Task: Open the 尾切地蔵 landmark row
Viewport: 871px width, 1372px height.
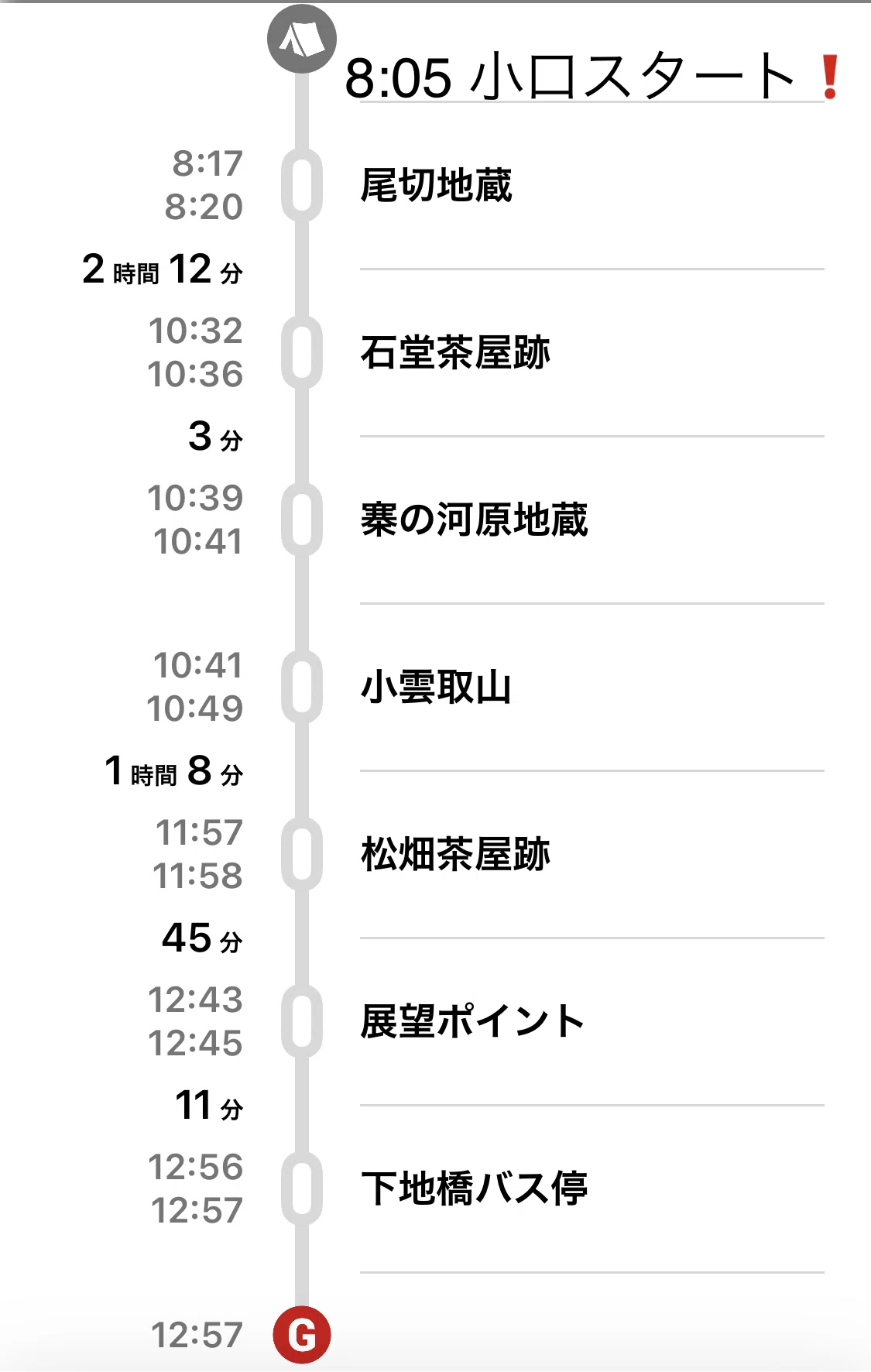Action: pyautogui.click(x=592, y=186)
